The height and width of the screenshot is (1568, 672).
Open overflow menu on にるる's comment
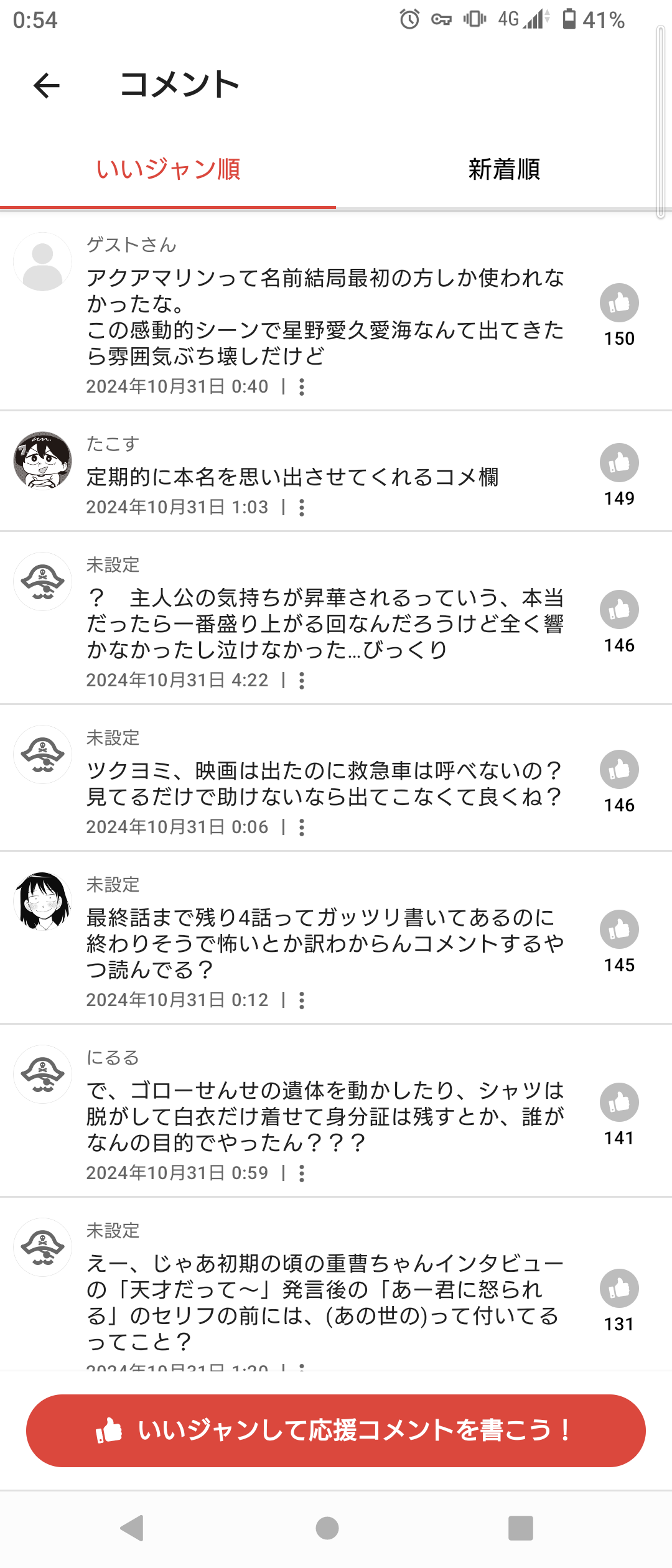[x=302, y=1174]
